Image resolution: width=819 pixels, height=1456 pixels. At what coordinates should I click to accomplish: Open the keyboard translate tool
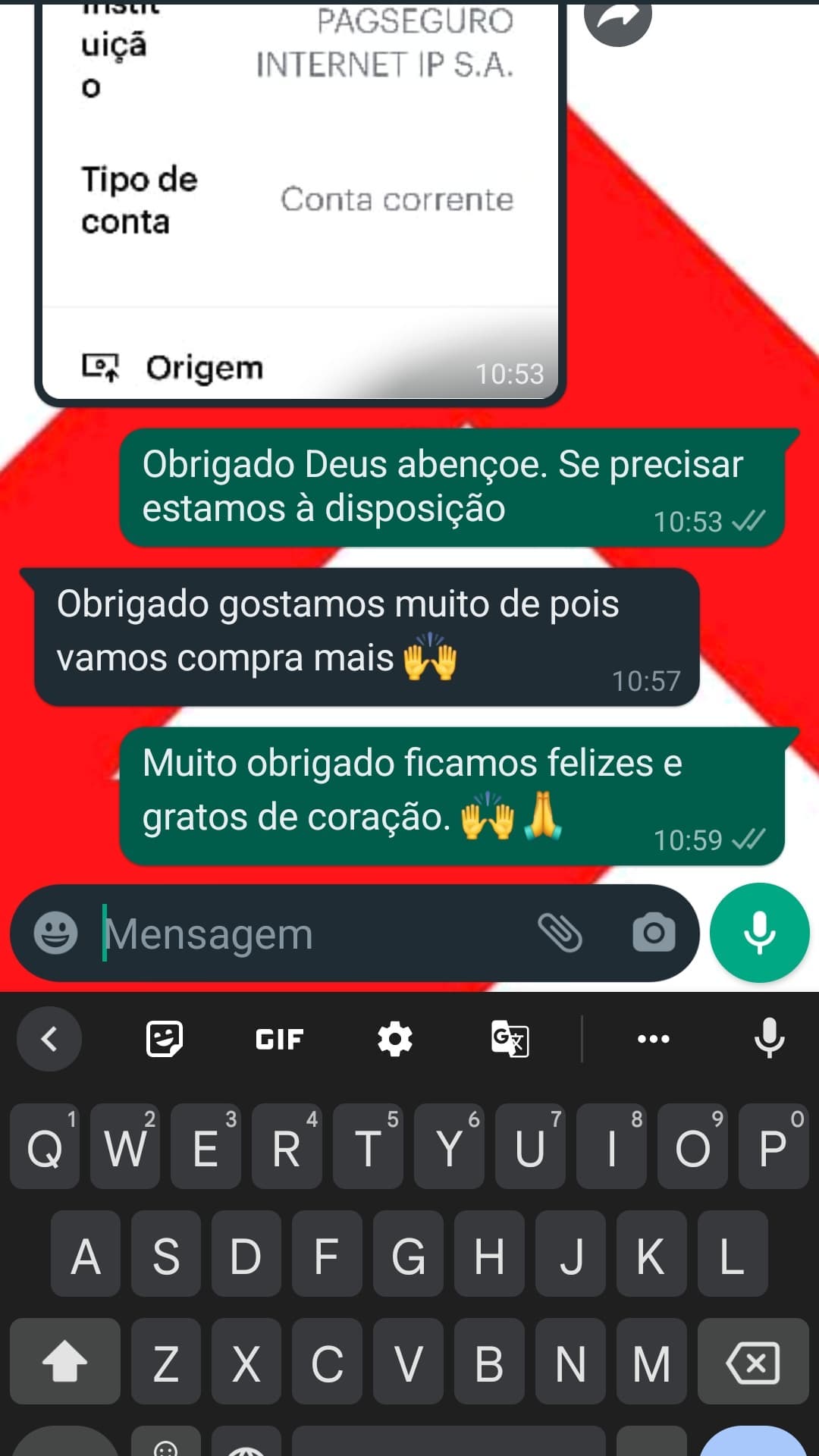tap(510, 1038)
